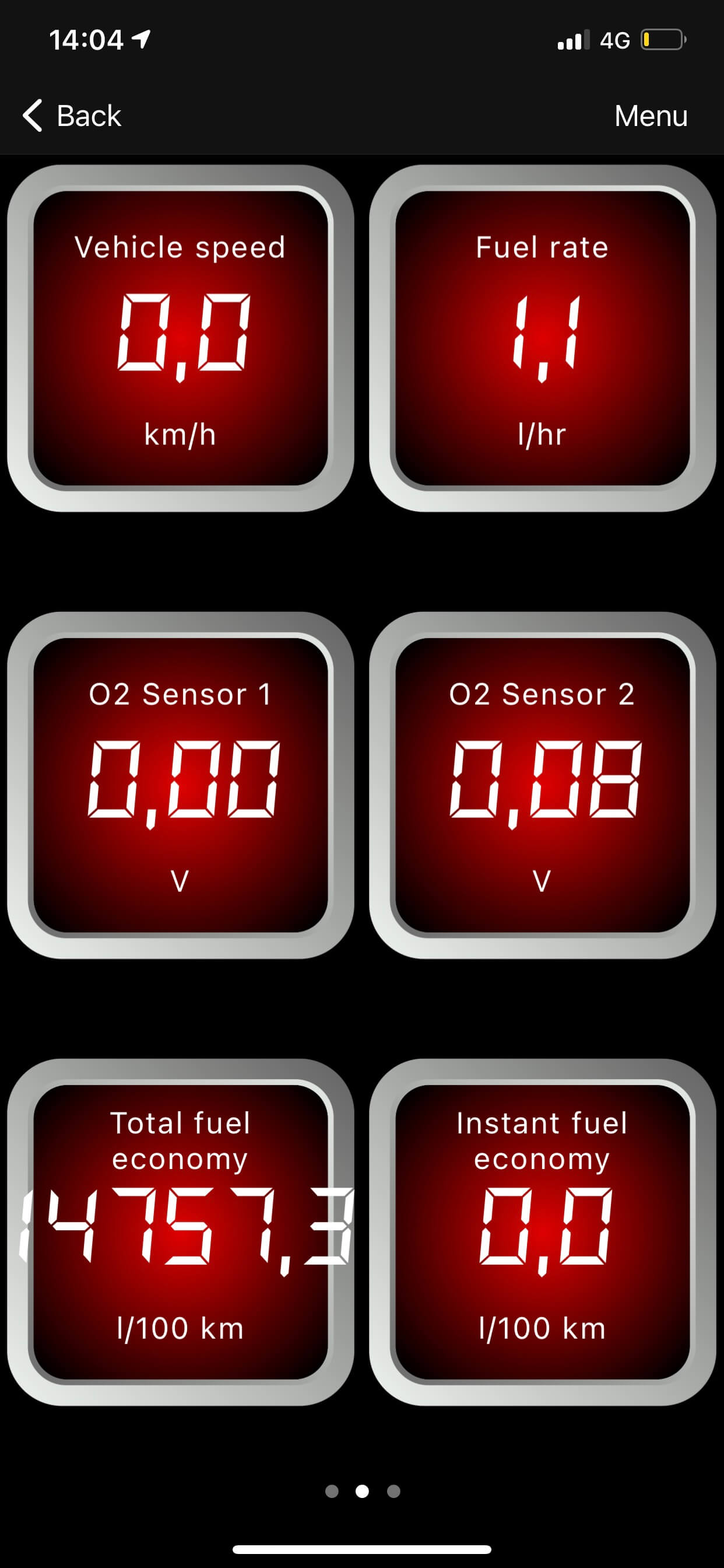Open the O2 Sensor 1 gauge
The height and width of the screenshot is (1568, 724).
pos(180,785)
